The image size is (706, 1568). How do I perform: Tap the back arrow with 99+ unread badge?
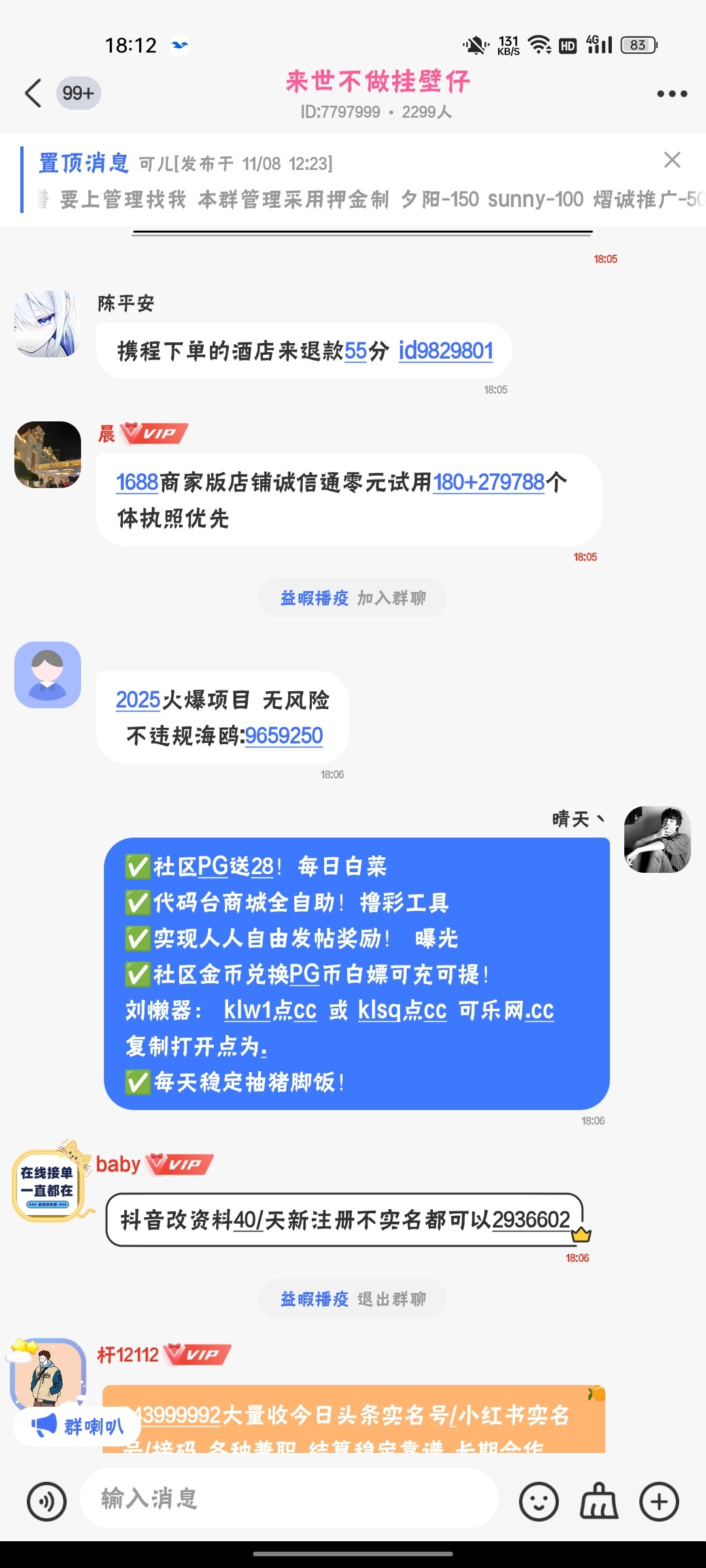[x=34, y=93]
